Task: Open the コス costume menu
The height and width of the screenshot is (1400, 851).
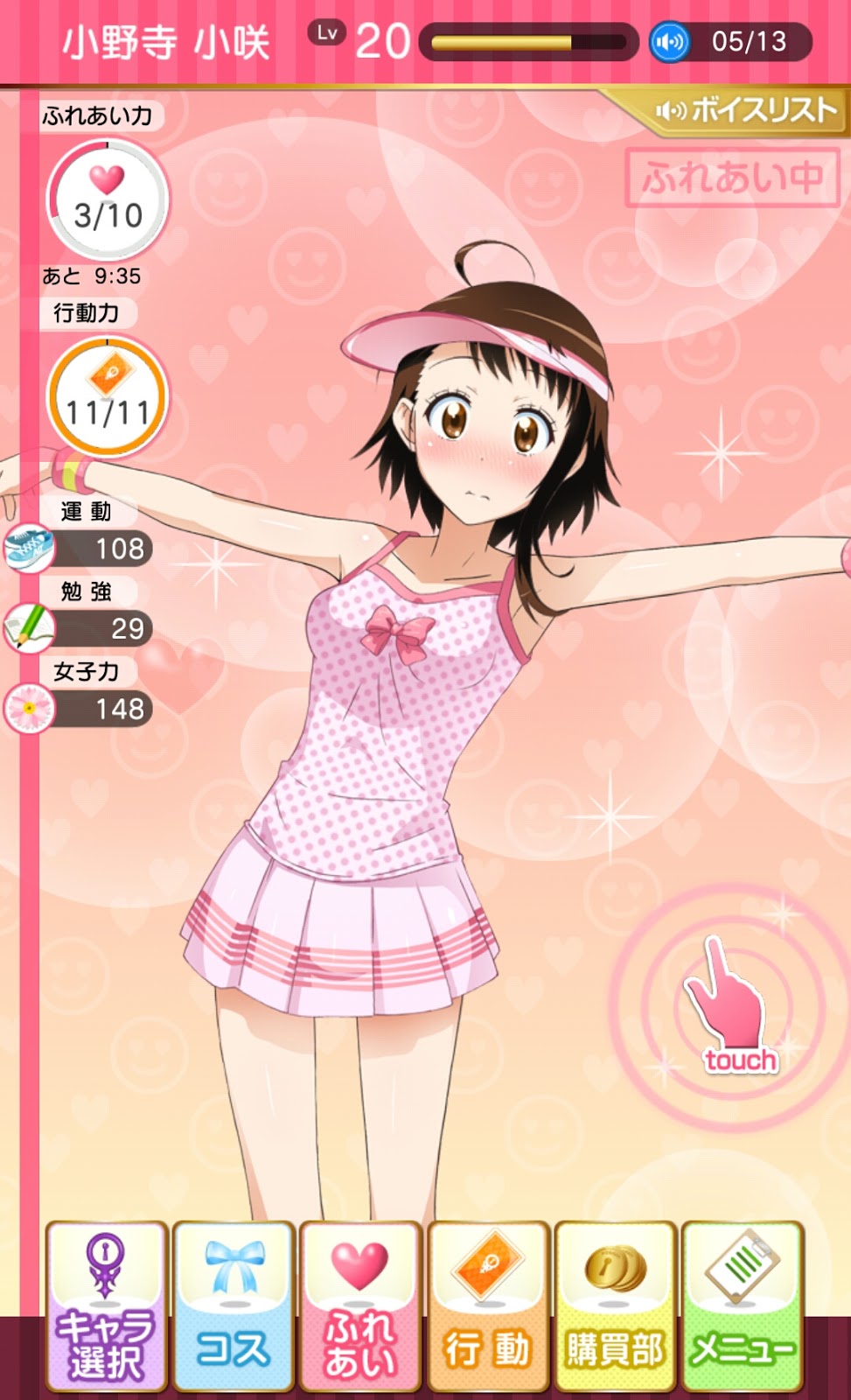Action: click(x=233, y=1306)
